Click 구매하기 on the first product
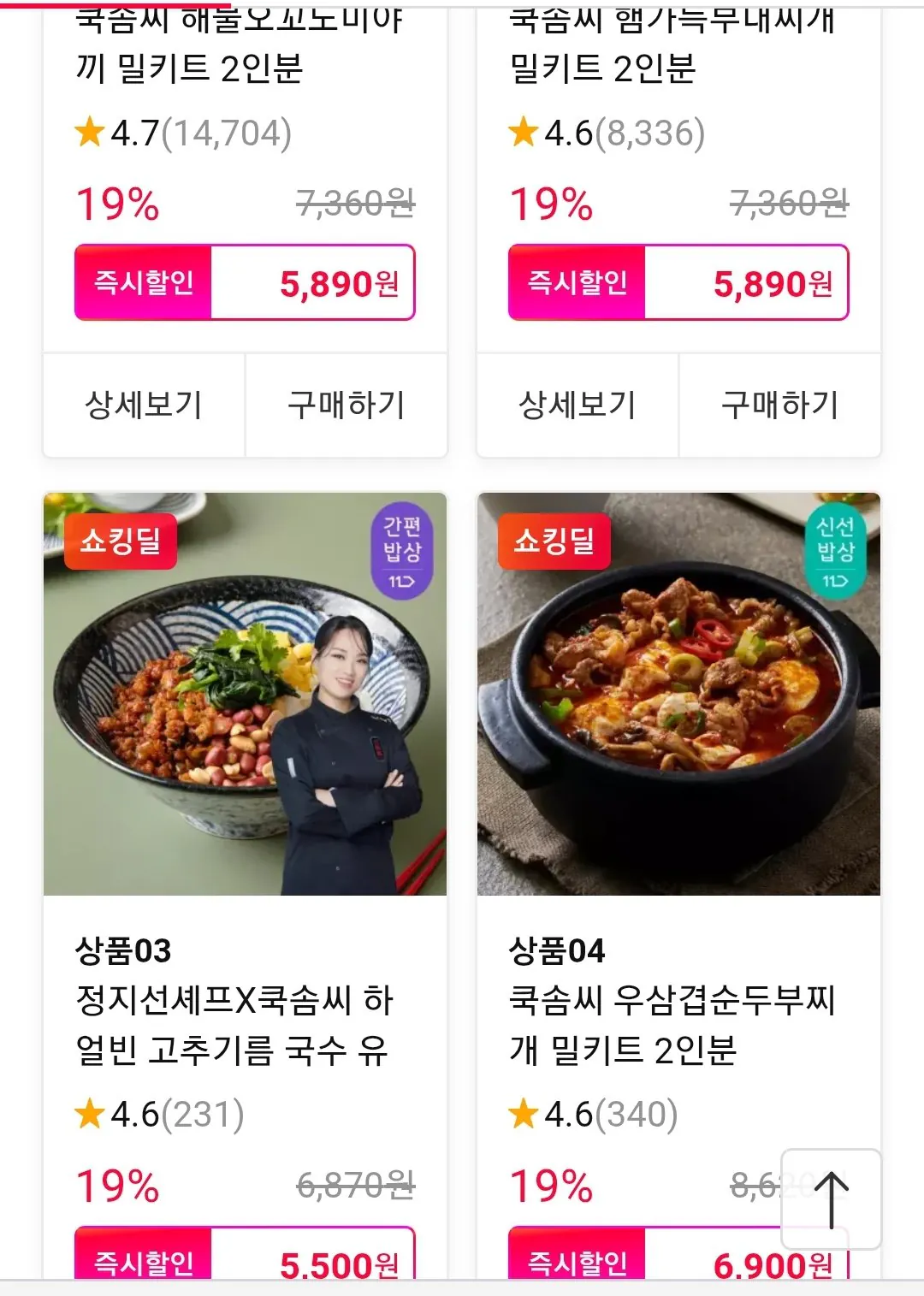 [346, 405]
